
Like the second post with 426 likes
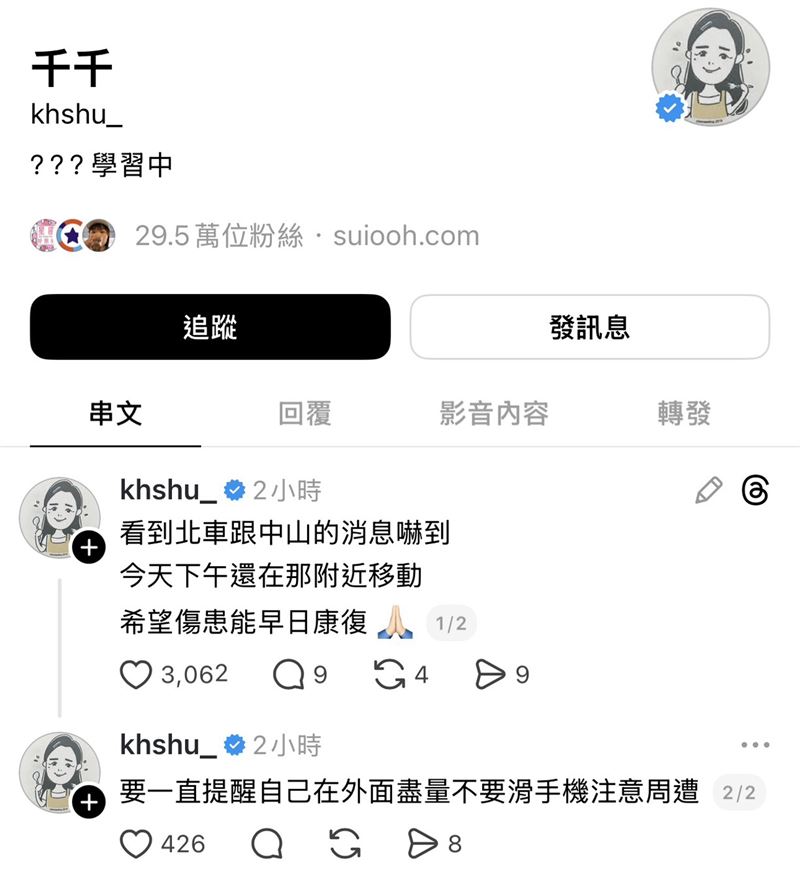tap(135, 844)
